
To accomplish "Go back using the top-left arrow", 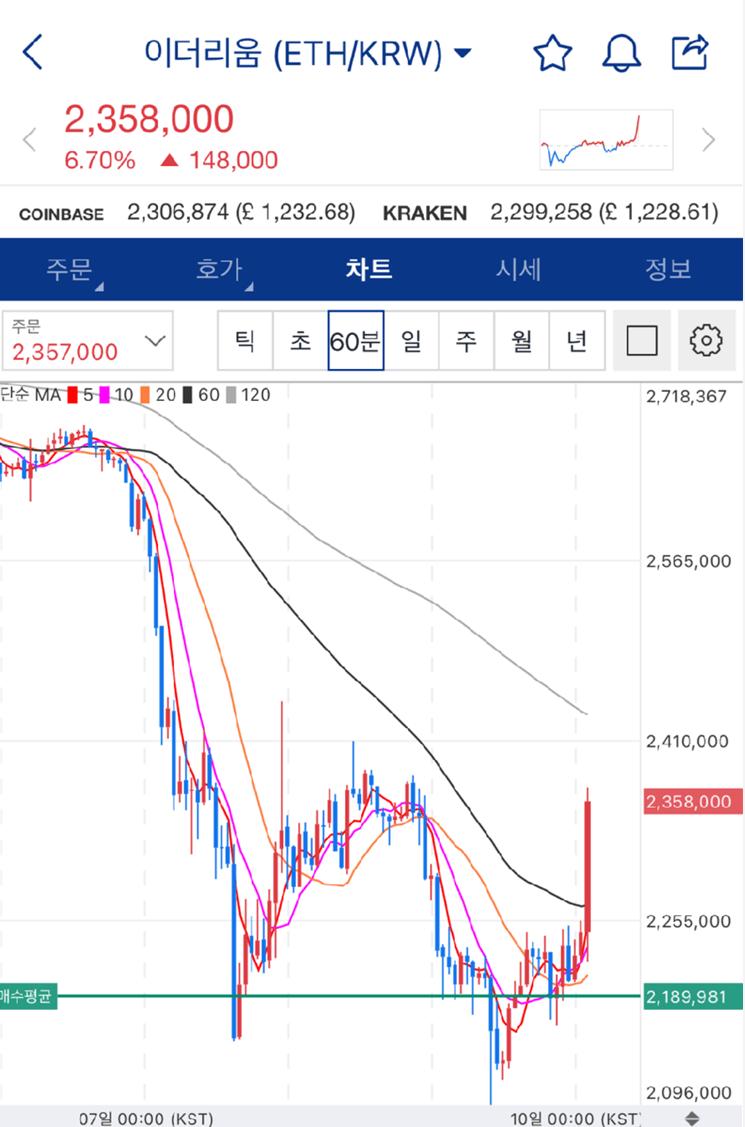I will (x=34, y=52).
